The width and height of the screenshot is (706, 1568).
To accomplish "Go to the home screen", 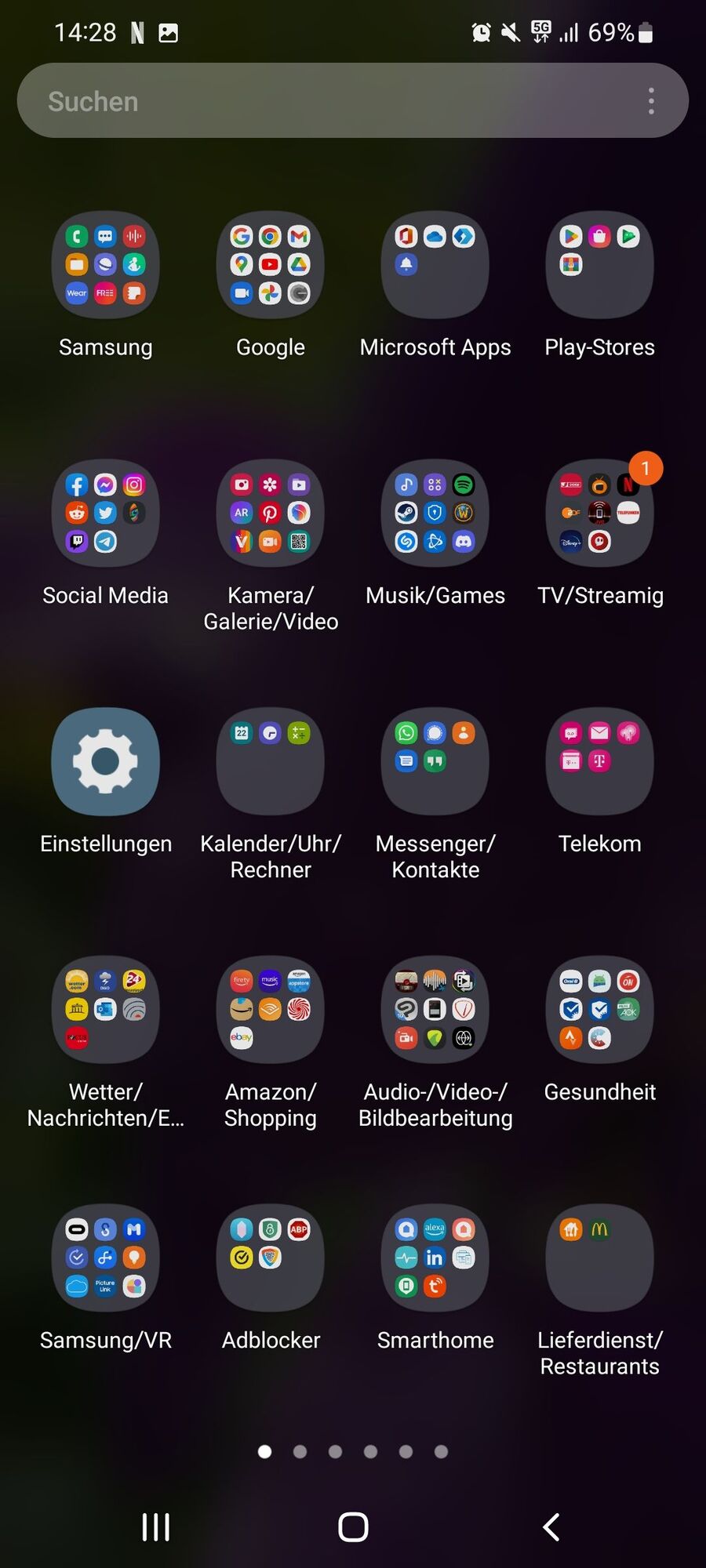I will tap(353, 1526).
